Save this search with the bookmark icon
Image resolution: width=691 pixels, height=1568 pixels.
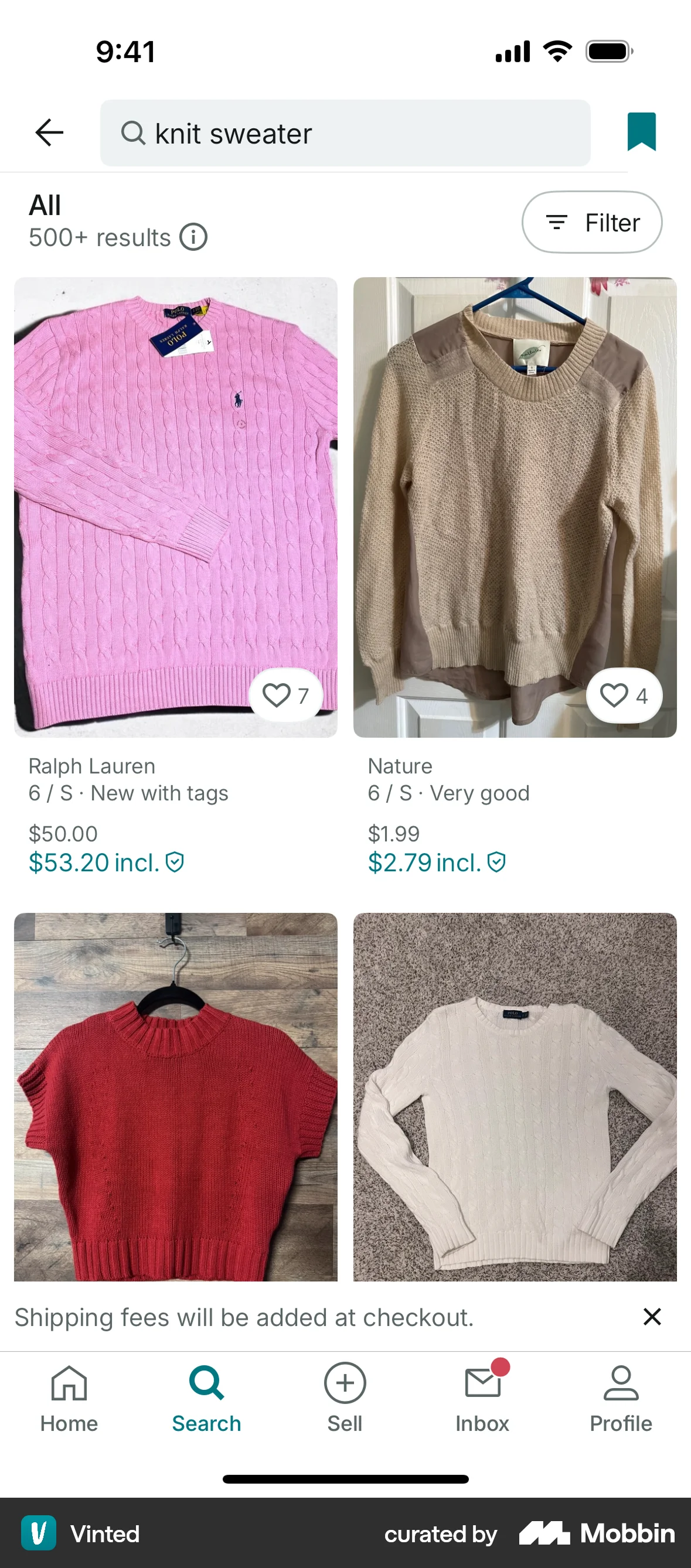641,131
